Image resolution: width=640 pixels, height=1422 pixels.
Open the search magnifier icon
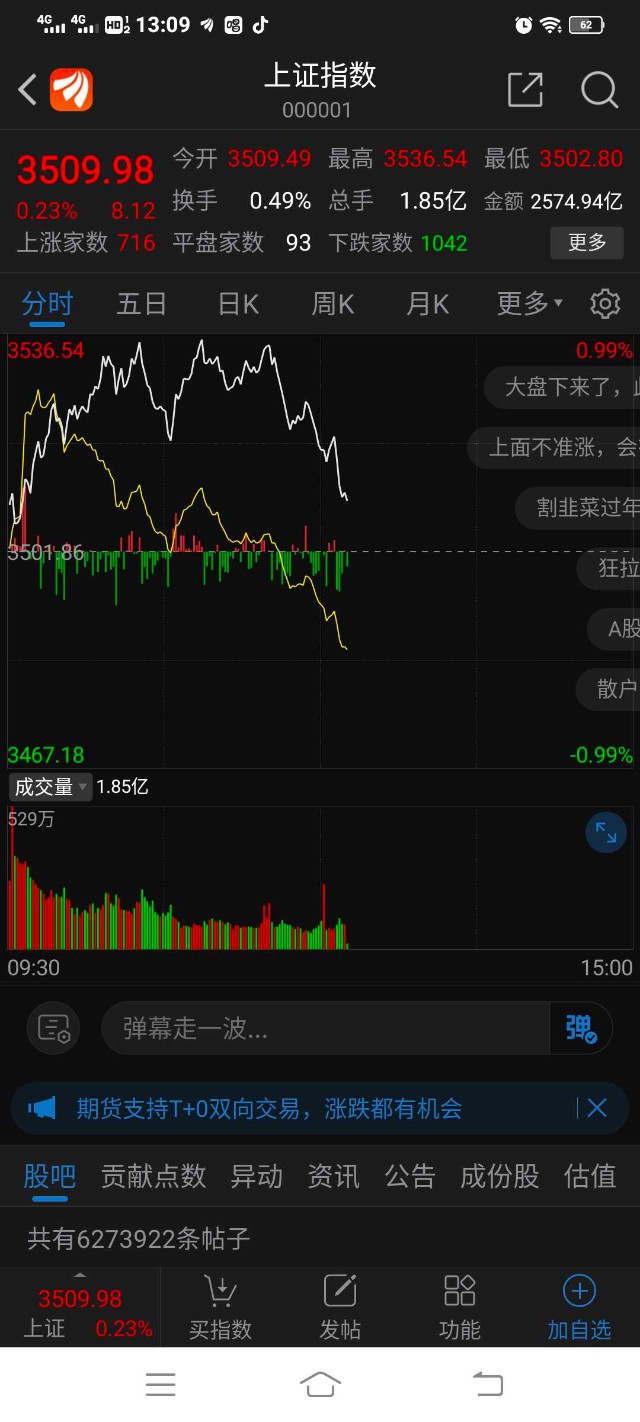coord(599,90)
